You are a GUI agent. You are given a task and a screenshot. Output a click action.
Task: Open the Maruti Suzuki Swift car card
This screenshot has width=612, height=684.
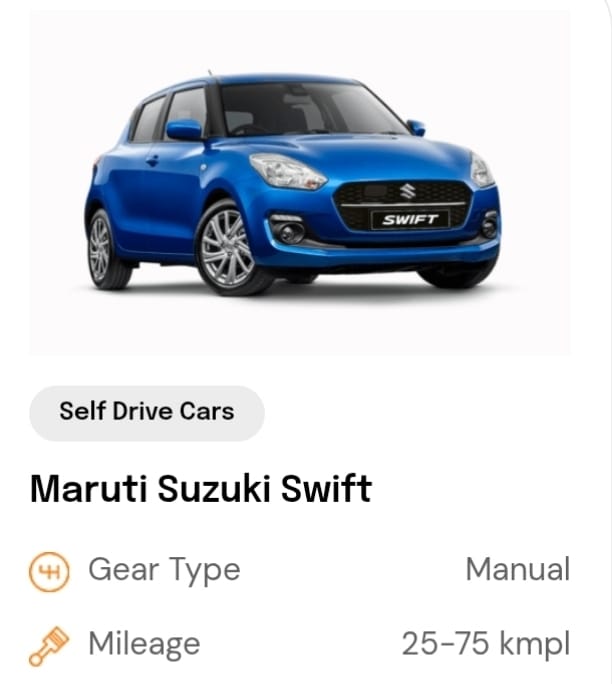point(201,489)
